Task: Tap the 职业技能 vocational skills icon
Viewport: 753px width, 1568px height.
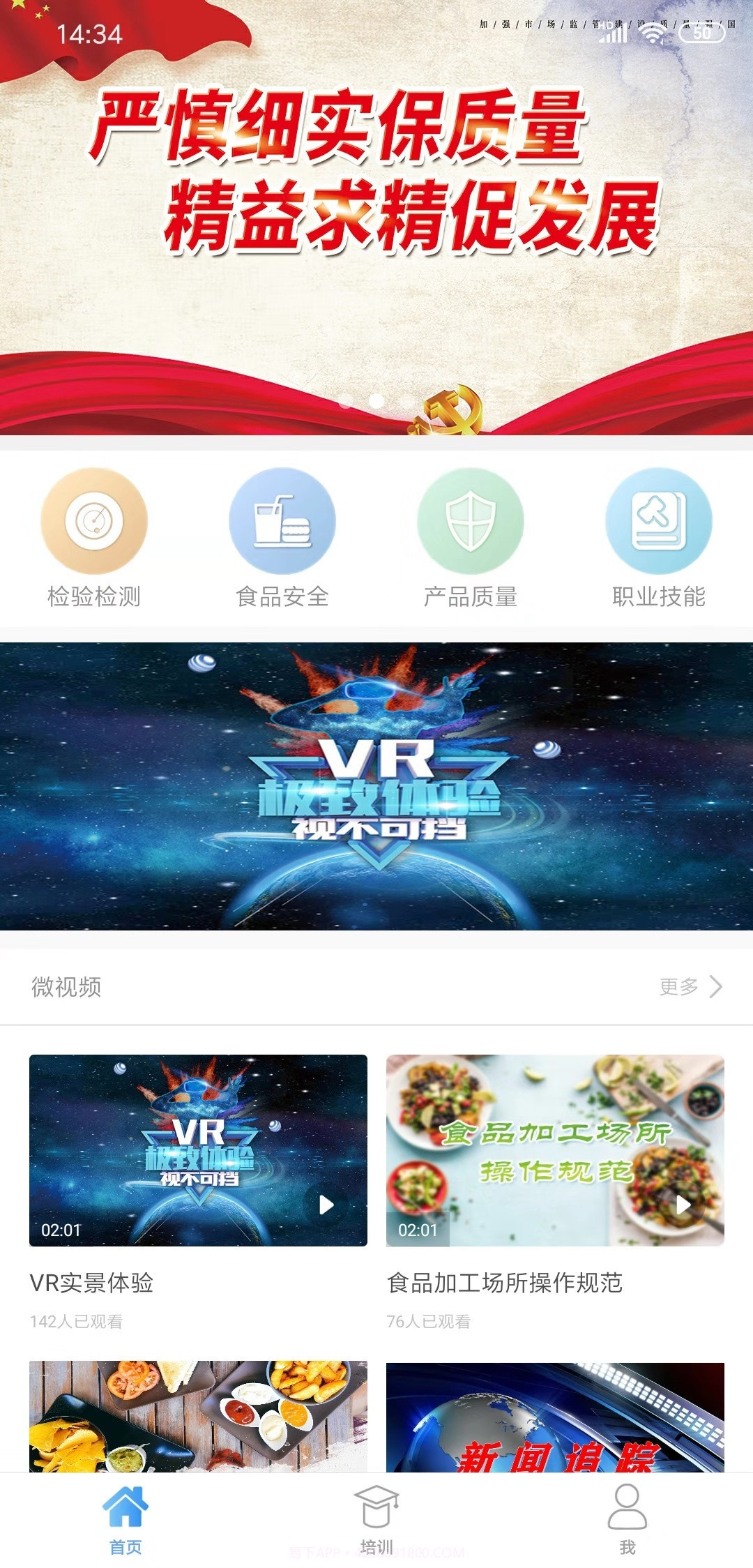Action: 659,522
